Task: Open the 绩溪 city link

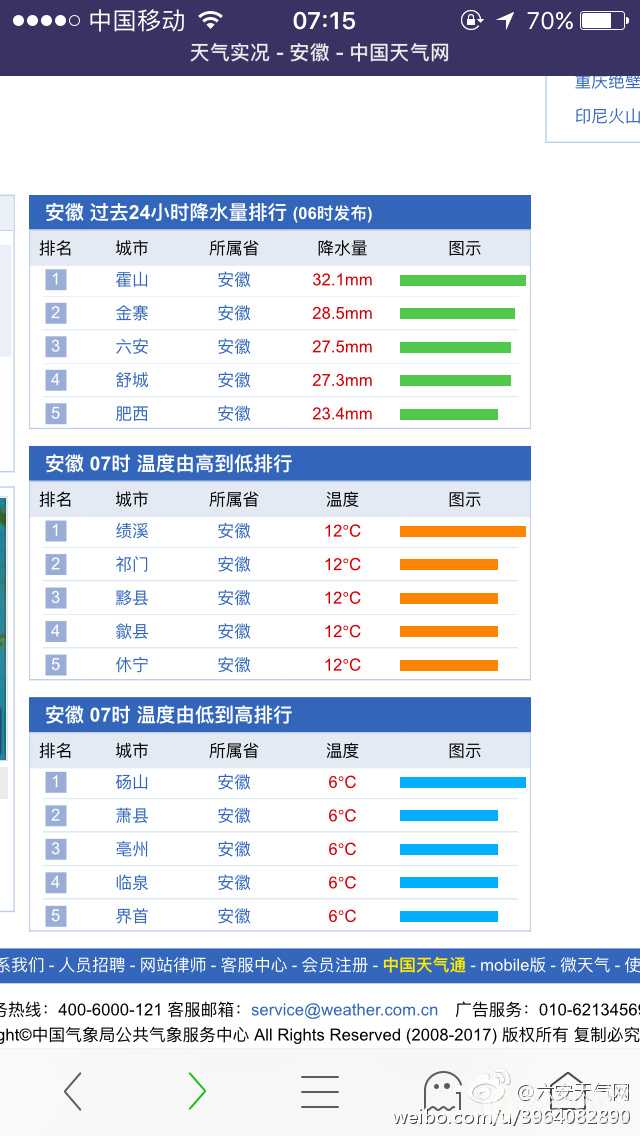Action: tap(132, 531)
